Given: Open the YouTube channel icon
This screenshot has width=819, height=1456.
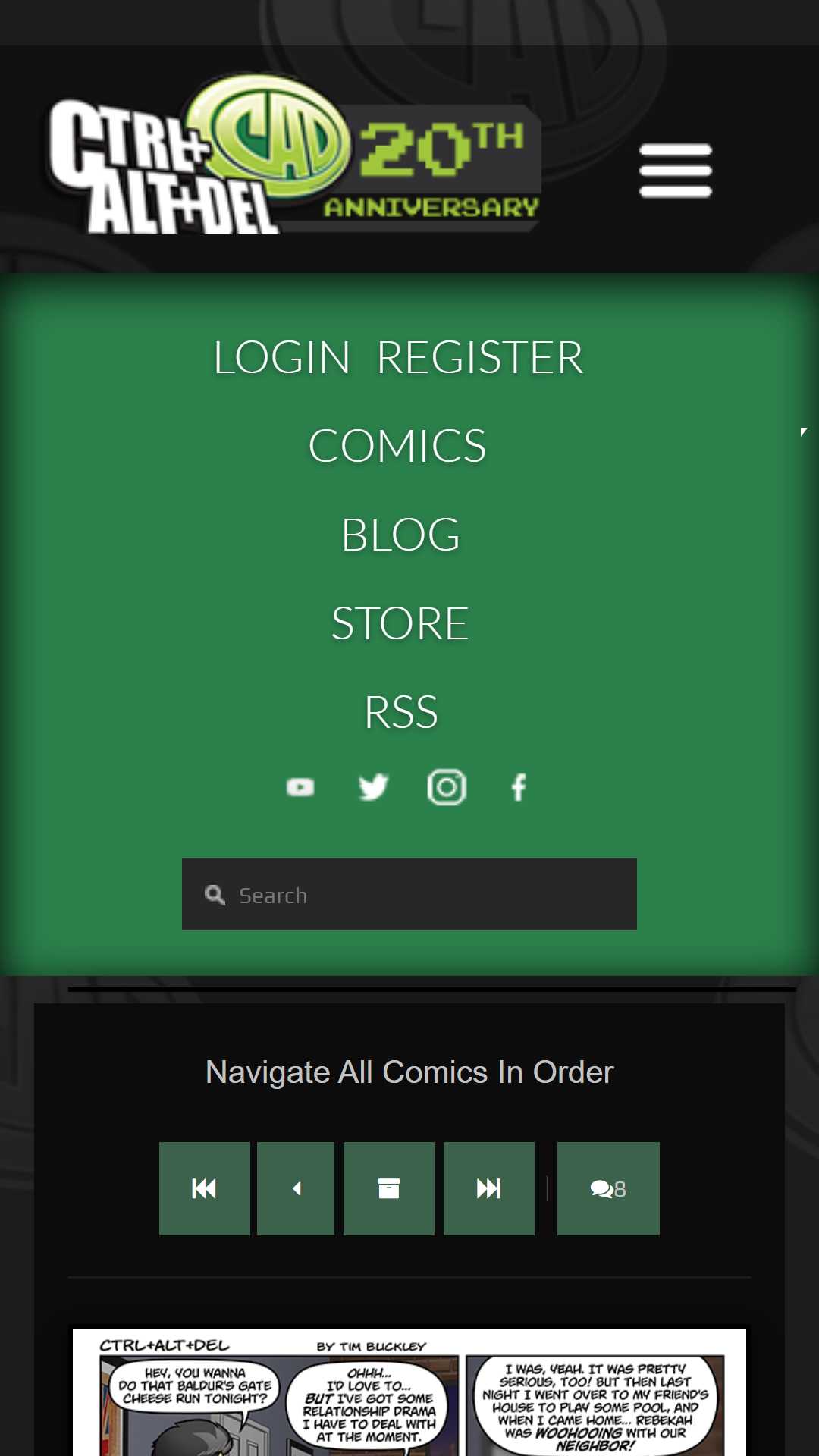Looking at the screenshot, I should 300,787.
